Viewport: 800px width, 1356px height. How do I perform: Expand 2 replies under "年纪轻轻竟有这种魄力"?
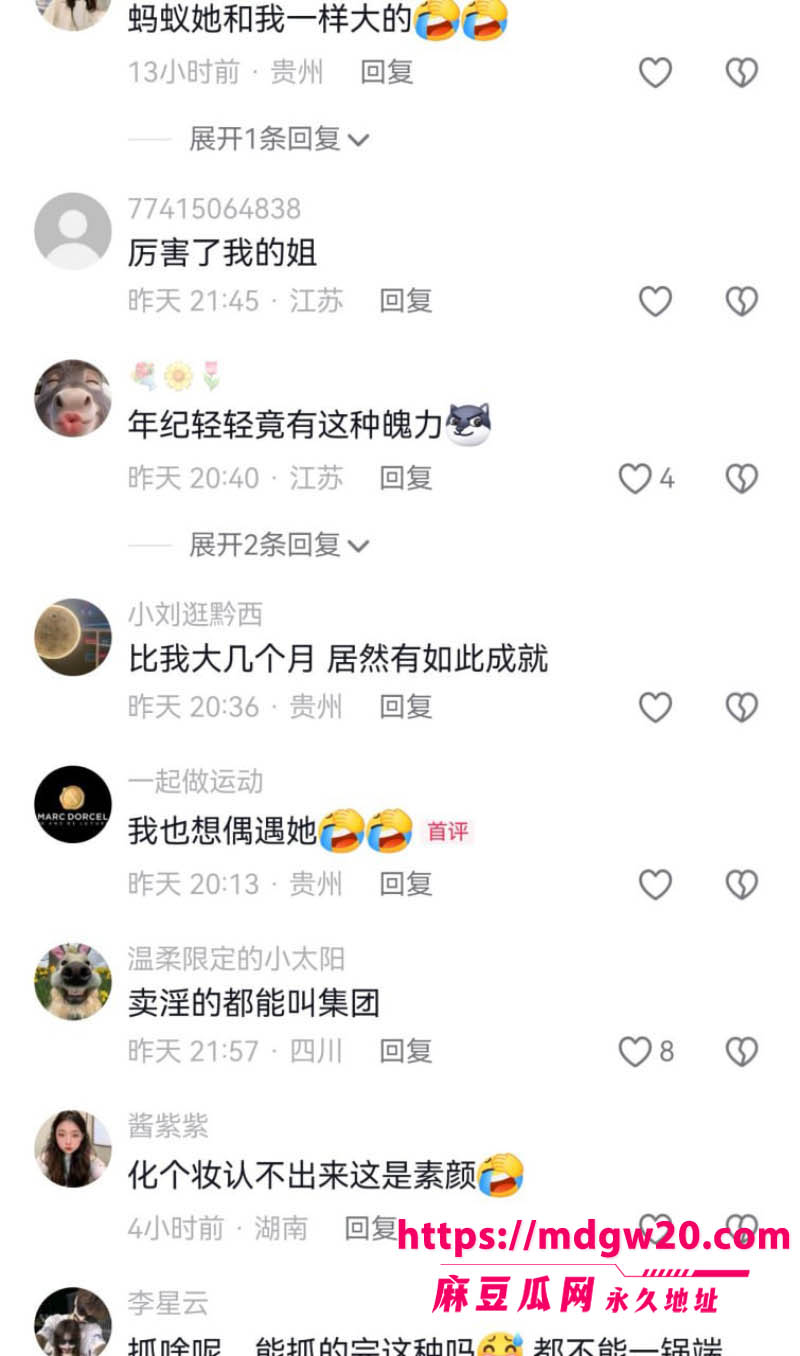(x=279, y=545)
